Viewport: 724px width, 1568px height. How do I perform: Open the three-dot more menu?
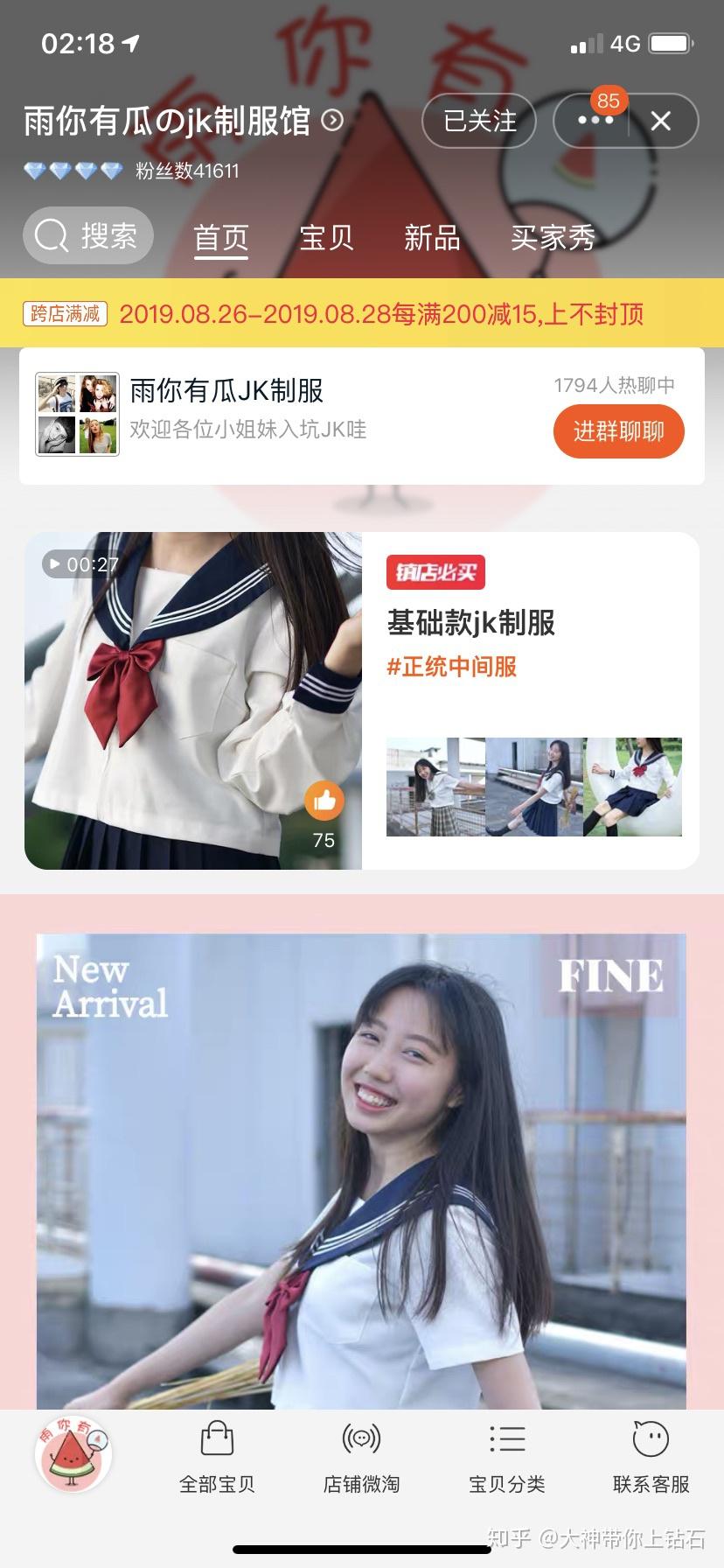click(x=595, y=121)
